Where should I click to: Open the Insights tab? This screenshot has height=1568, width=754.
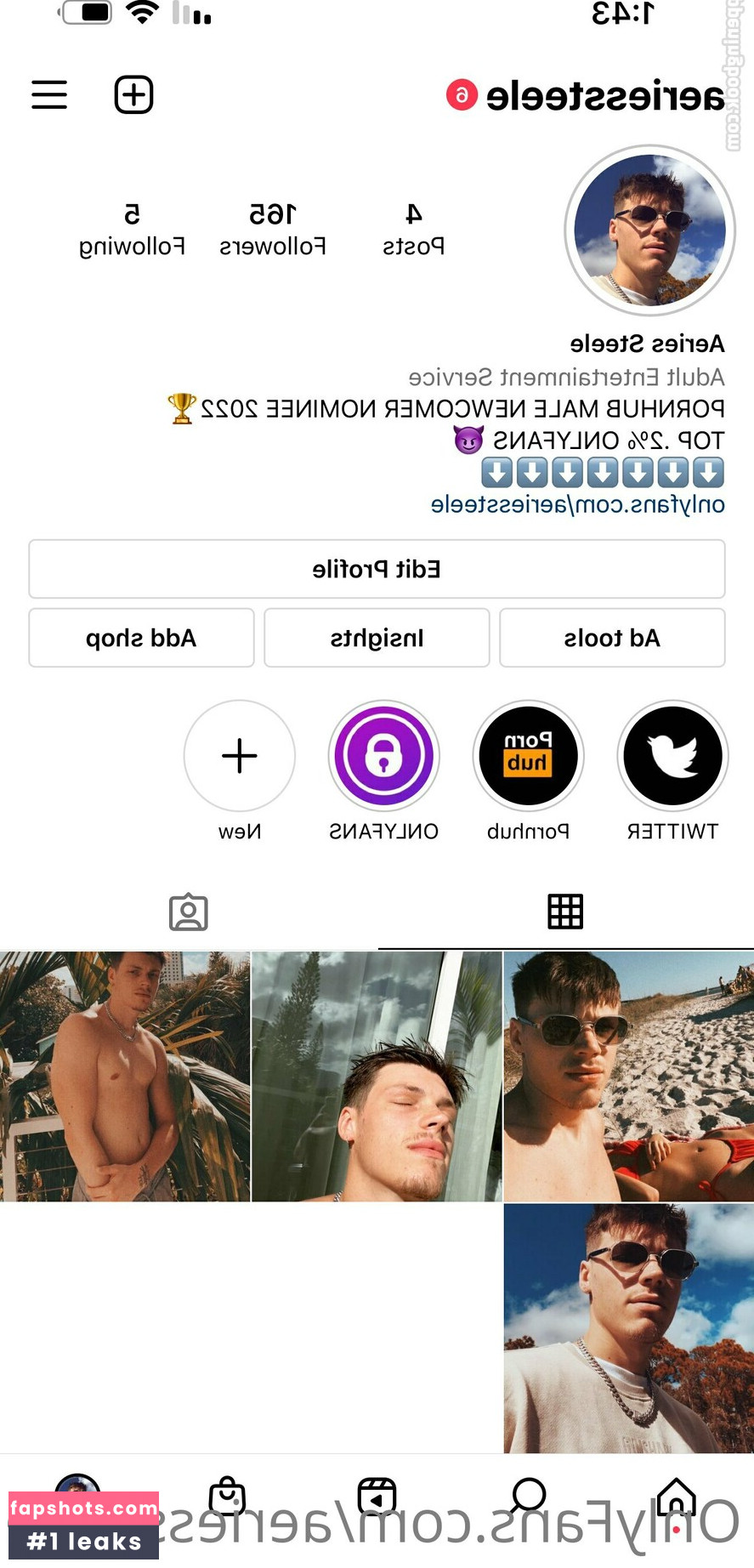(377, 638)
